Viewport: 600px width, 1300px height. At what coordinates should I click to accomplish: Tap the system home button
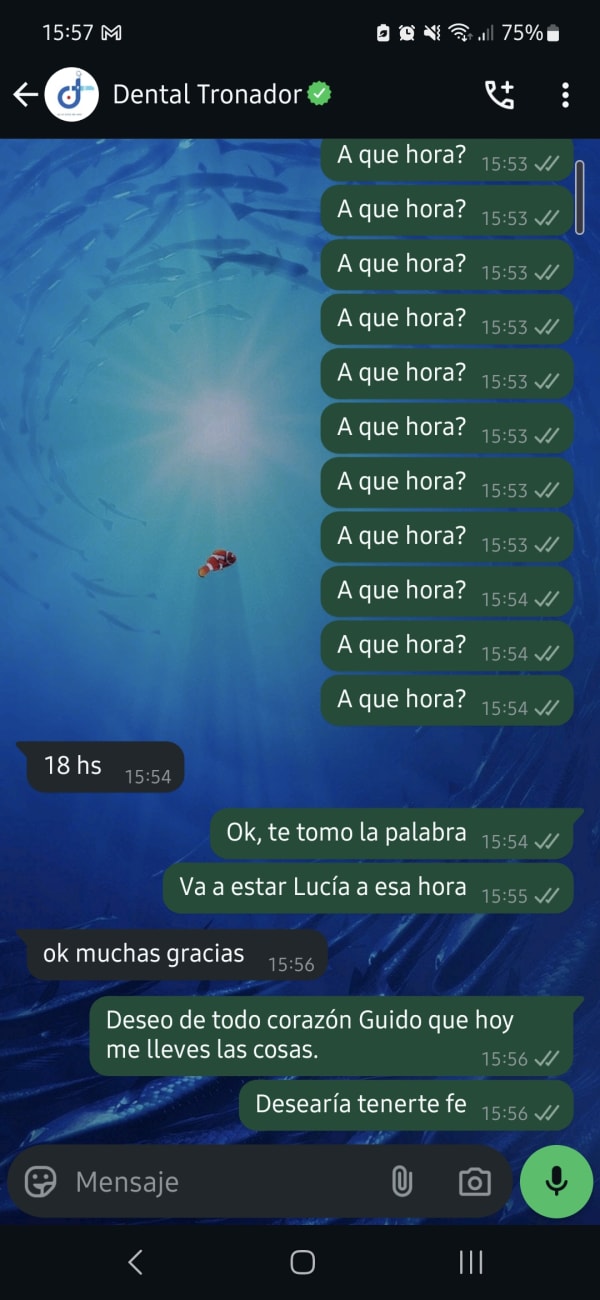(302, 1262)
